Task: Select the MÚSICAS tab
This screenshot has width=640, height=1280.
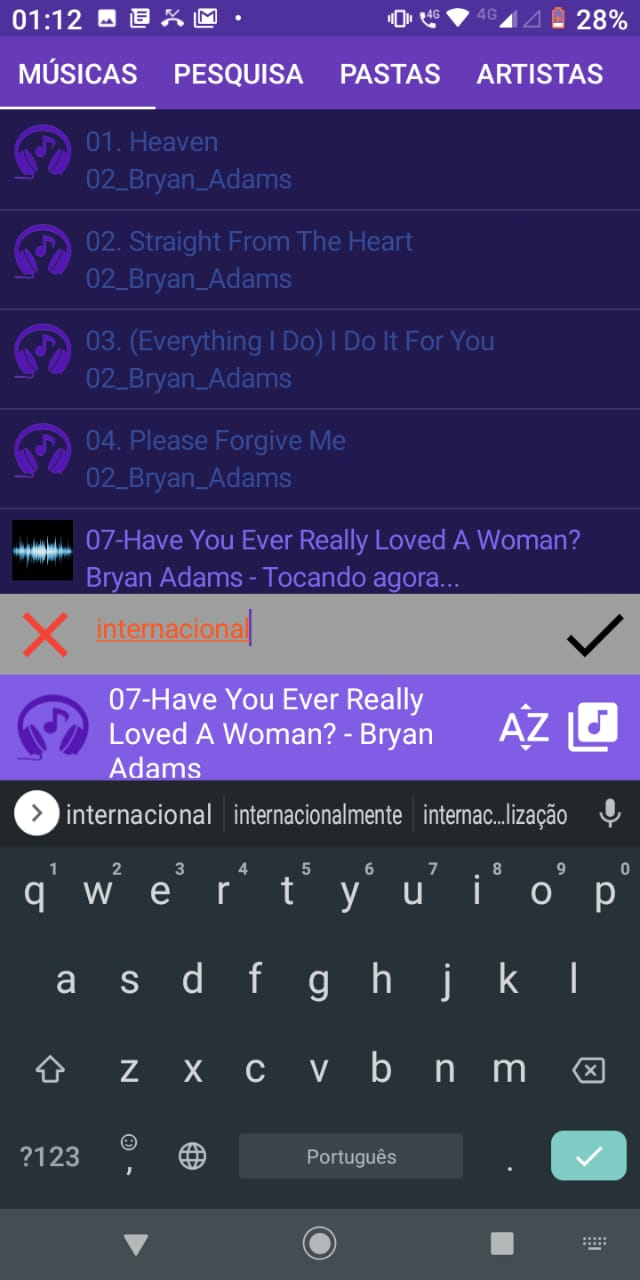Action: coord(78,74)
